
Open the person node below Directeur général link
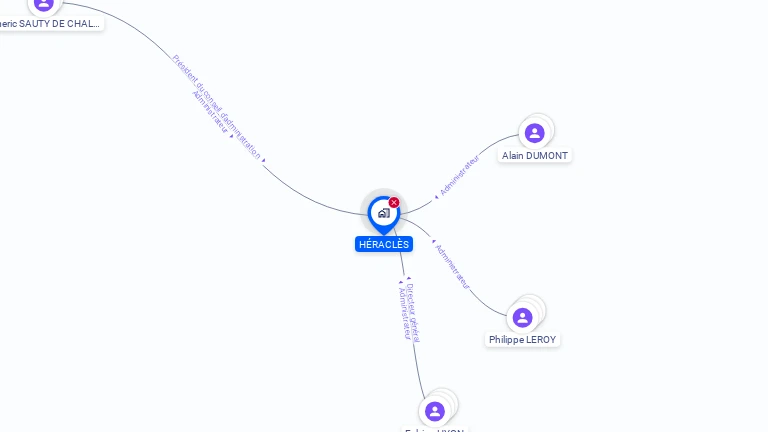pos(434,411)
